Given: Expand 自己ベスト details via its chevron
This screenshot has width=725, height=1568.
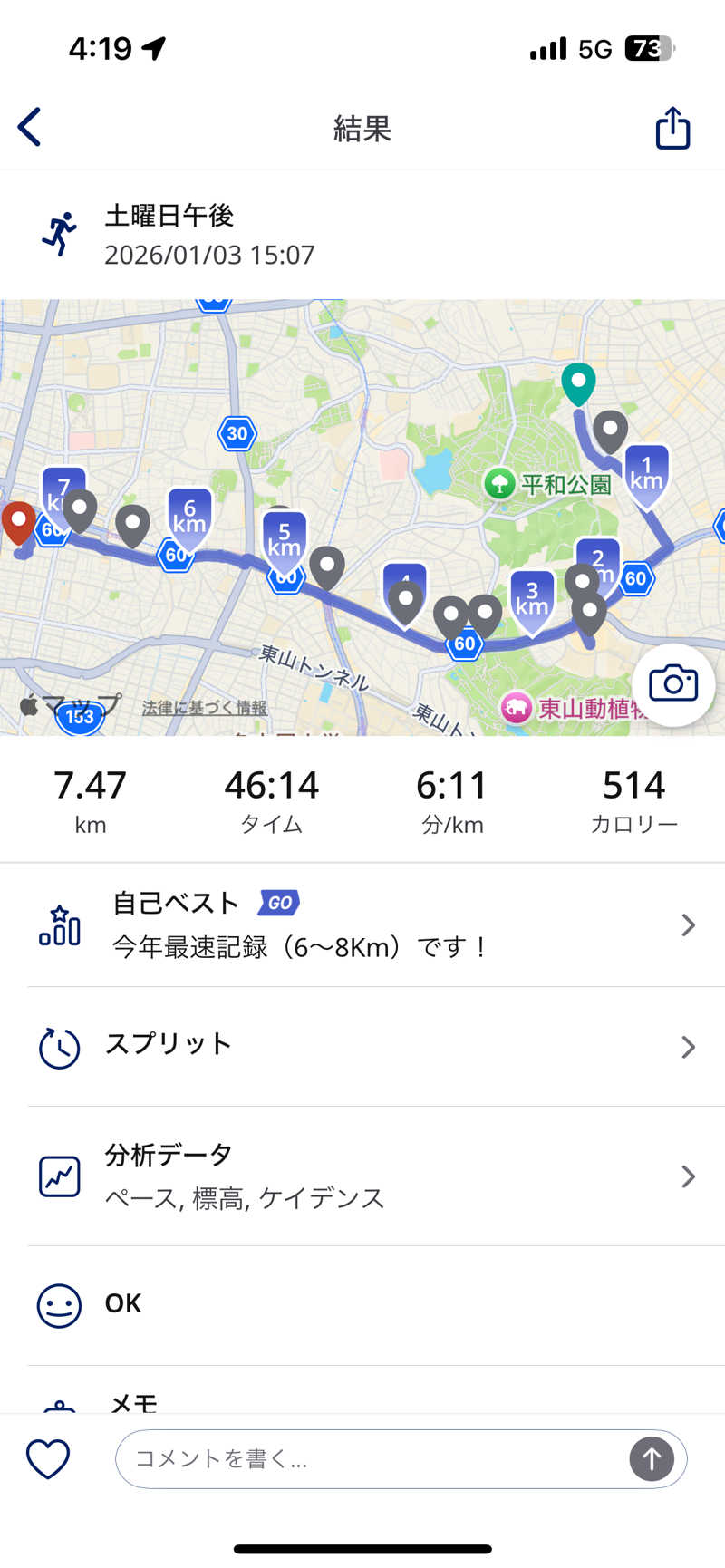Looking at the screenshot, I should point(689,926).
